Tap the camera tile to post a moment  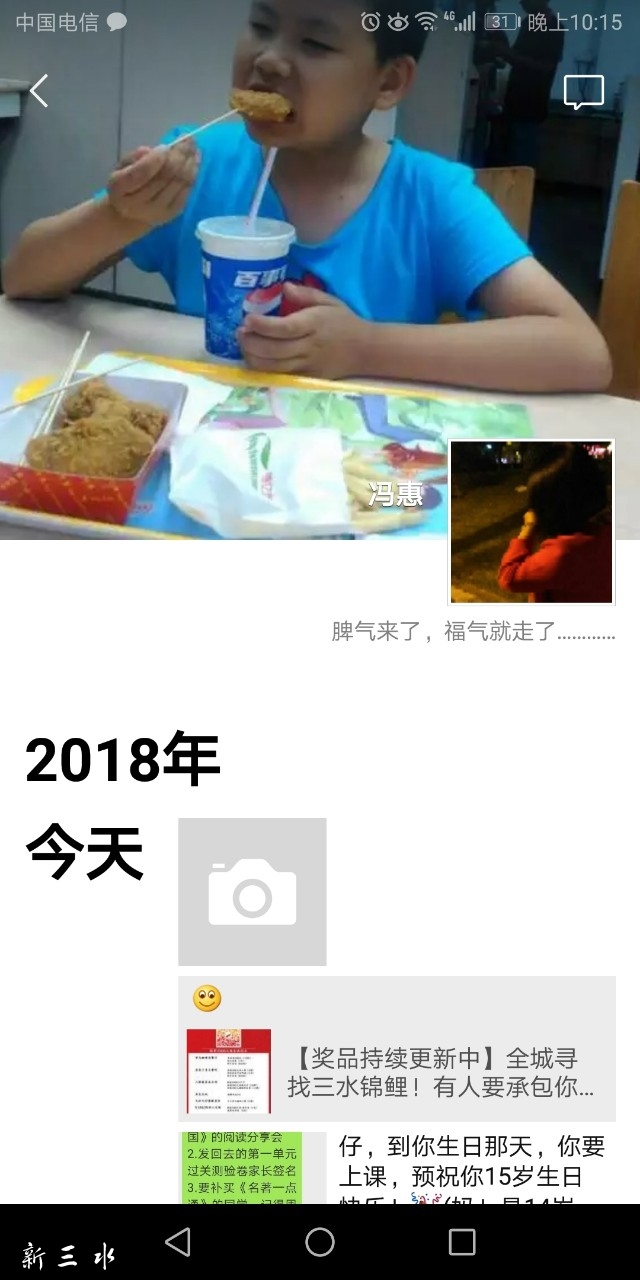pyautogui.click(x=252, y=891)
